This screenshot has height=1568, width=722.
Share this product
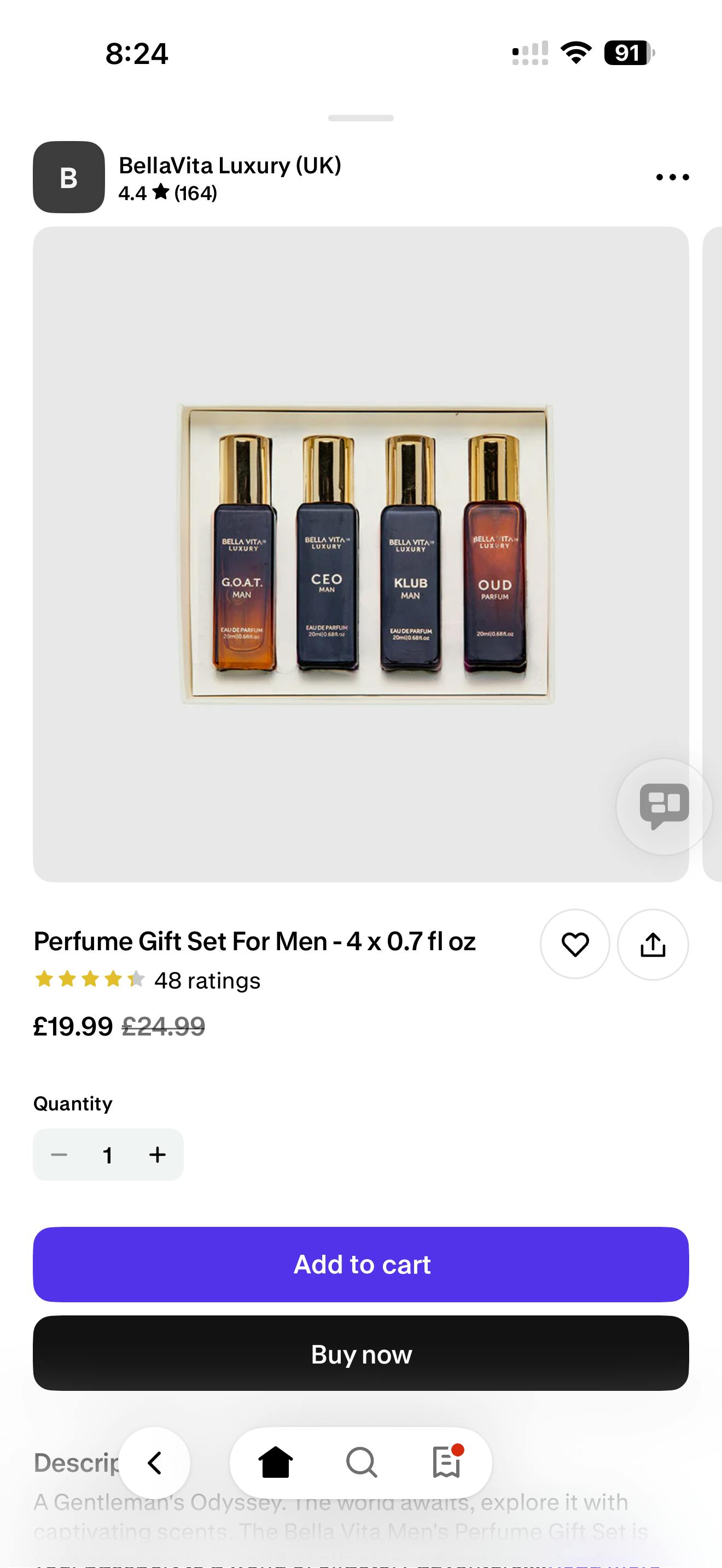[x=653, y=944]
